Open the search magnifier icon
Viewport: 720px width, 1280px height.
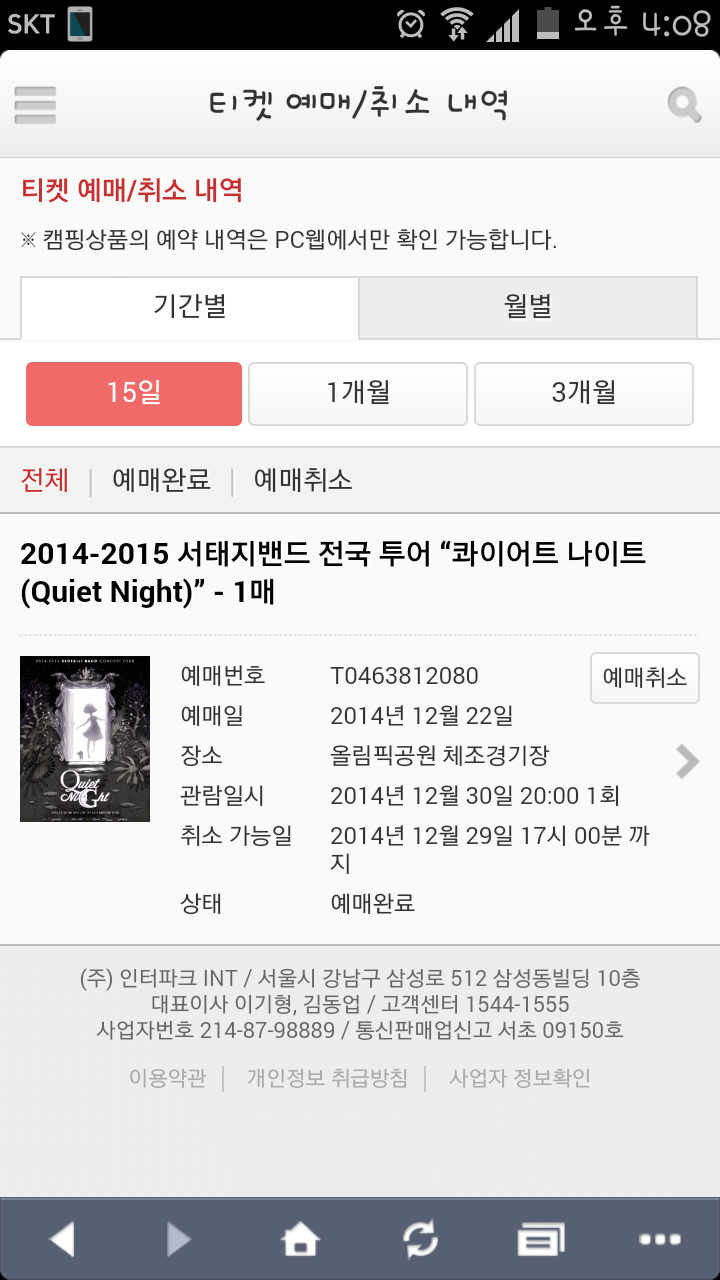tap(684, 104)
